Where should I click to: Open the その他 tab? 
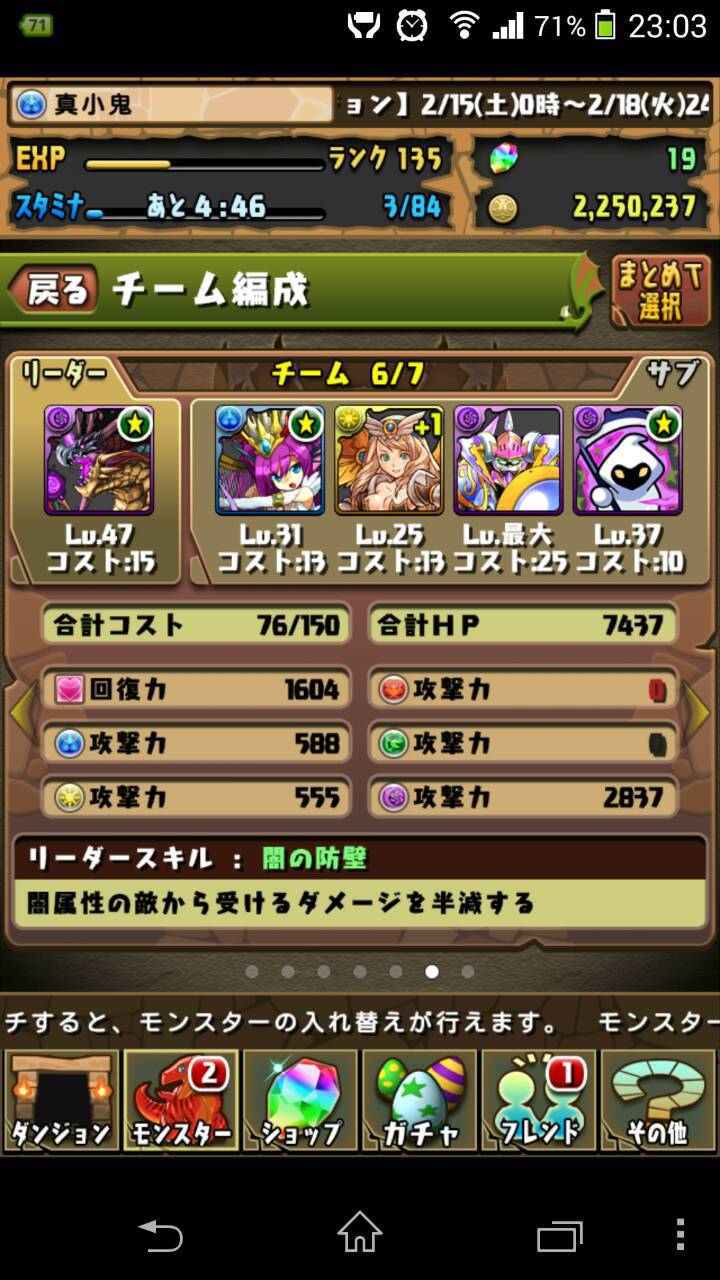657,1101
